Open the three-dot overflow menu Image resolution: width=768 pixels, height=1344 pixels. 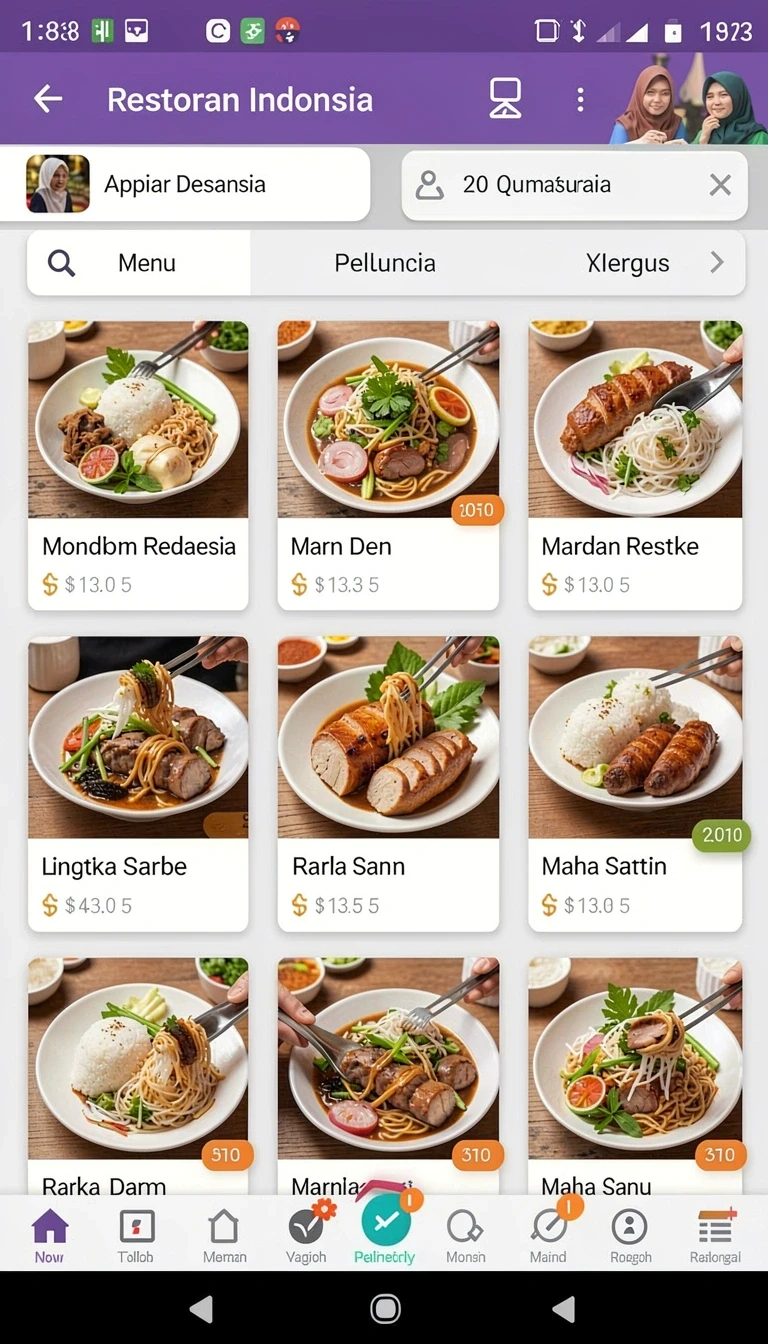(x=580, y=99)
